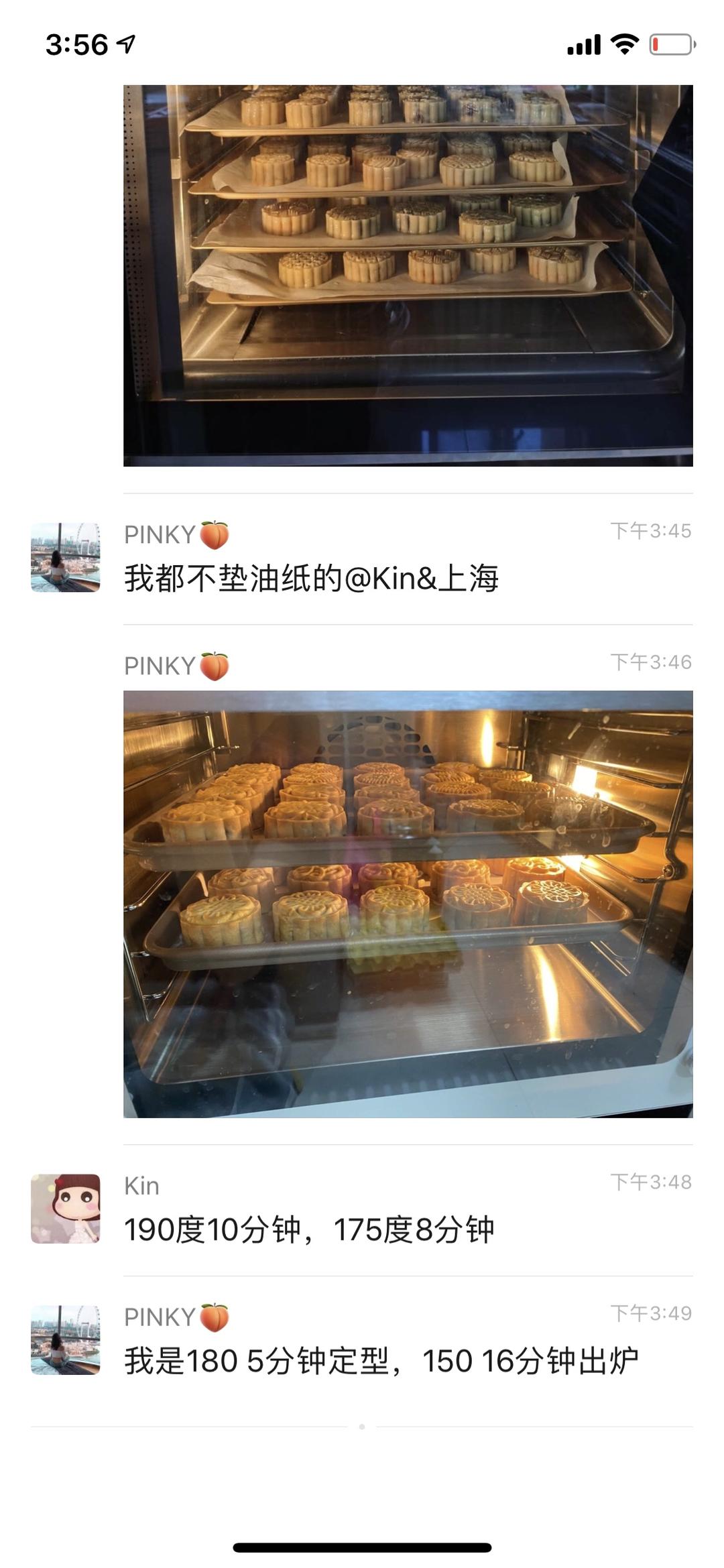
Task: Open the top photo of parchment-lined mooncake trays
Action: tap(408, 275)
